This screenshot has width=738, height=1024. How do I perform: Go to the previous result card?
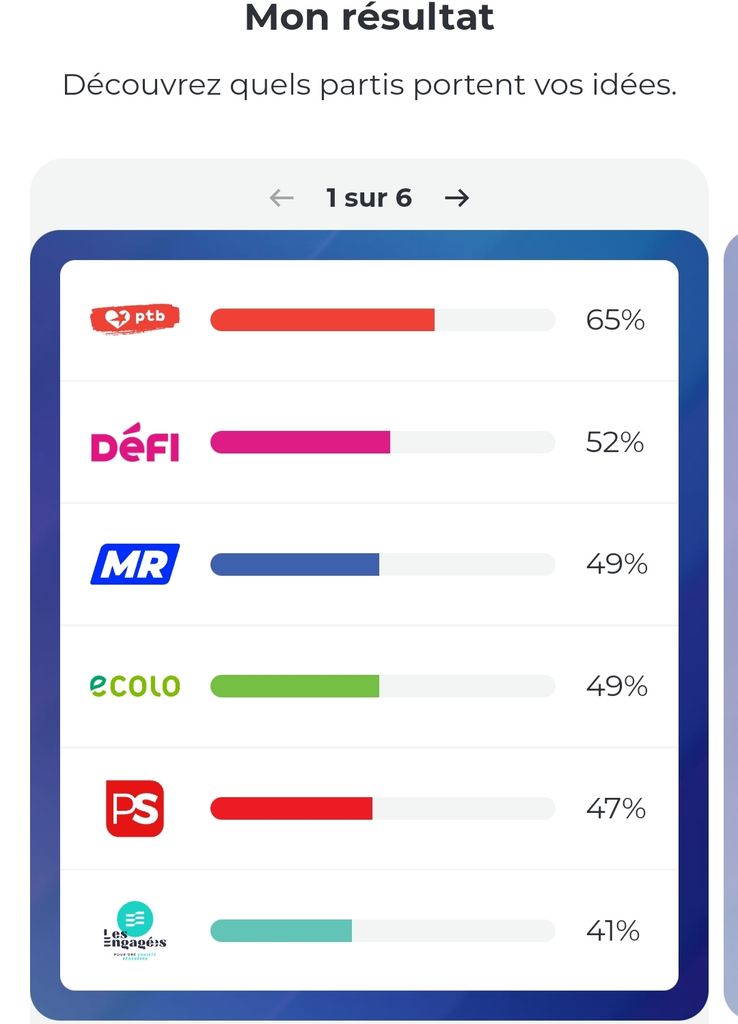(282, 198)
